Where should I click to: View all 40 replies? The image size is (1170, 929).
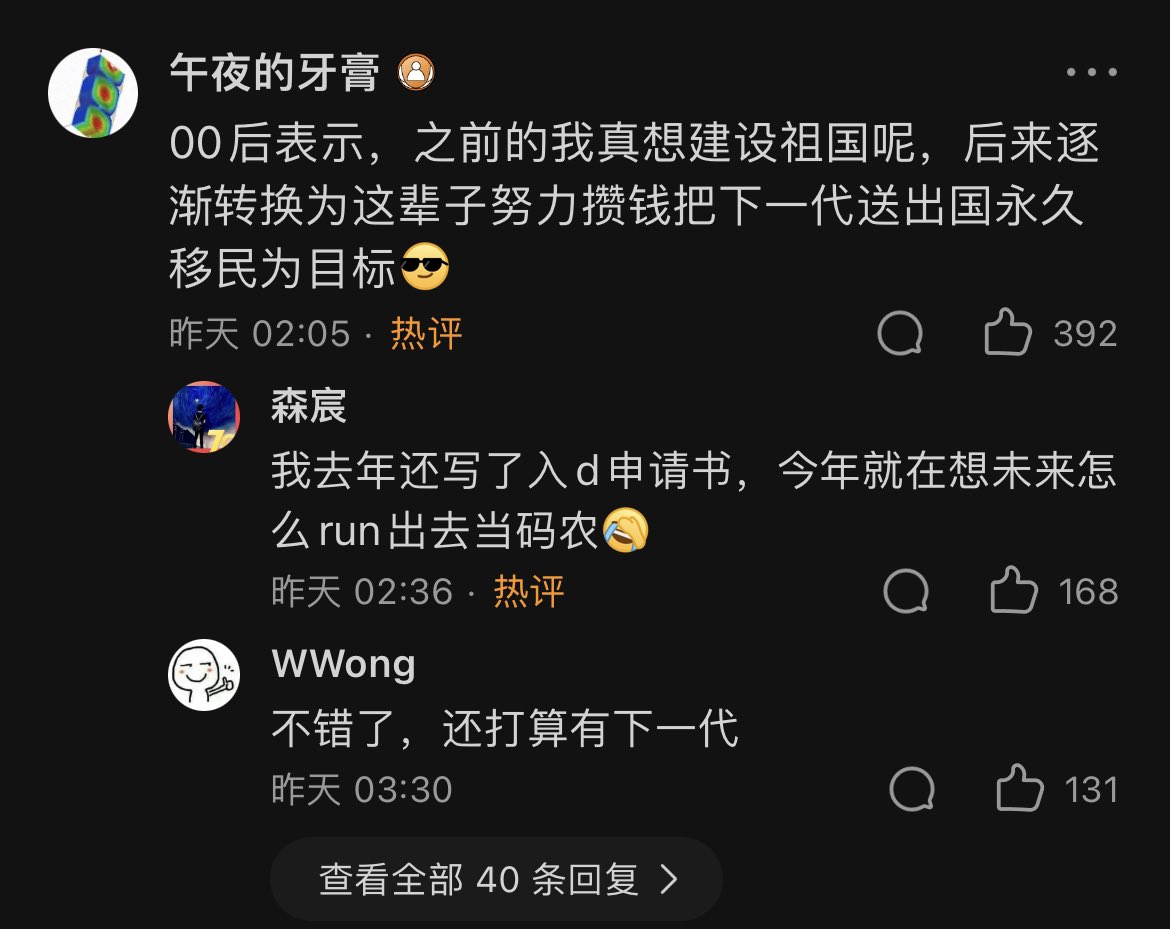point(497,879)
